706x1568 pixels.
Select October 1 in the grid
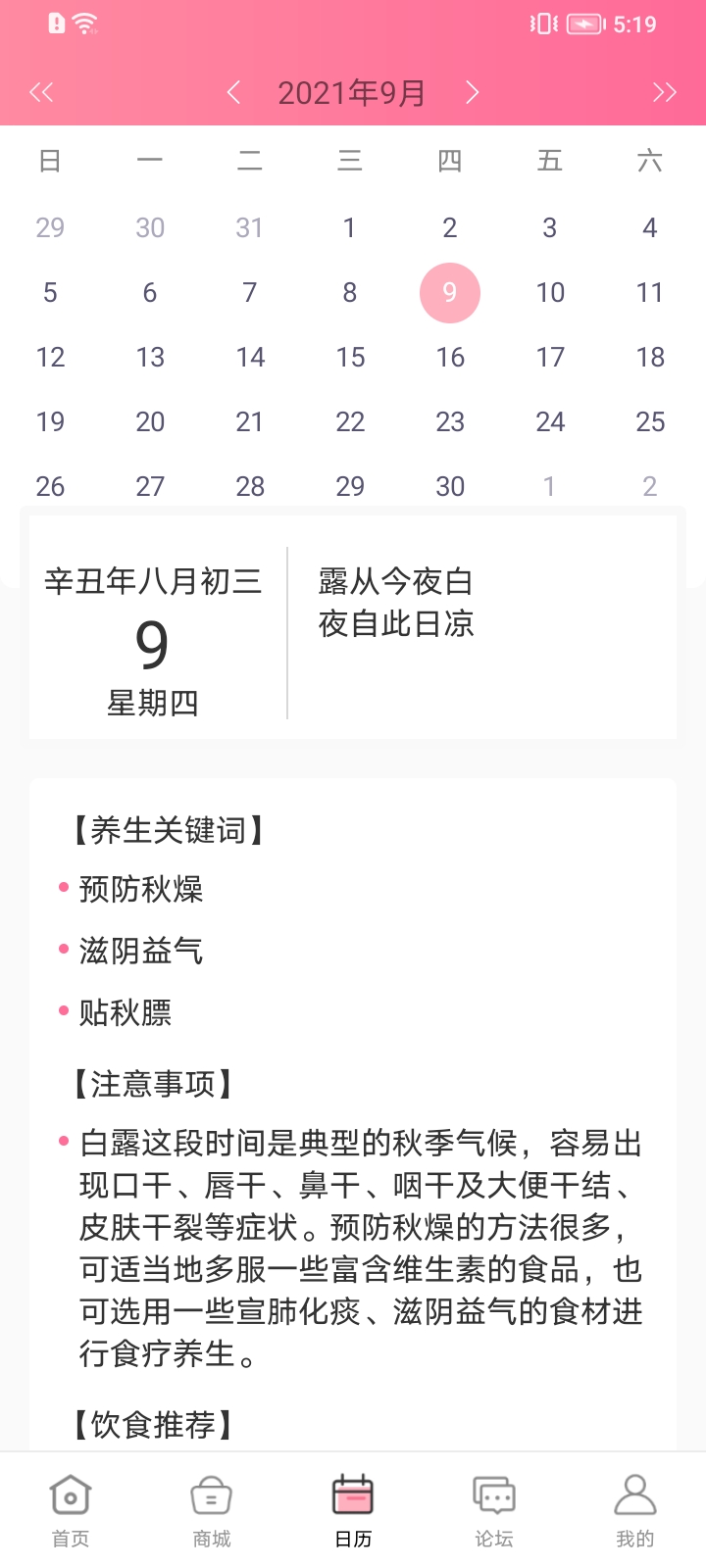pyautogui.click(x=550, y=485)
